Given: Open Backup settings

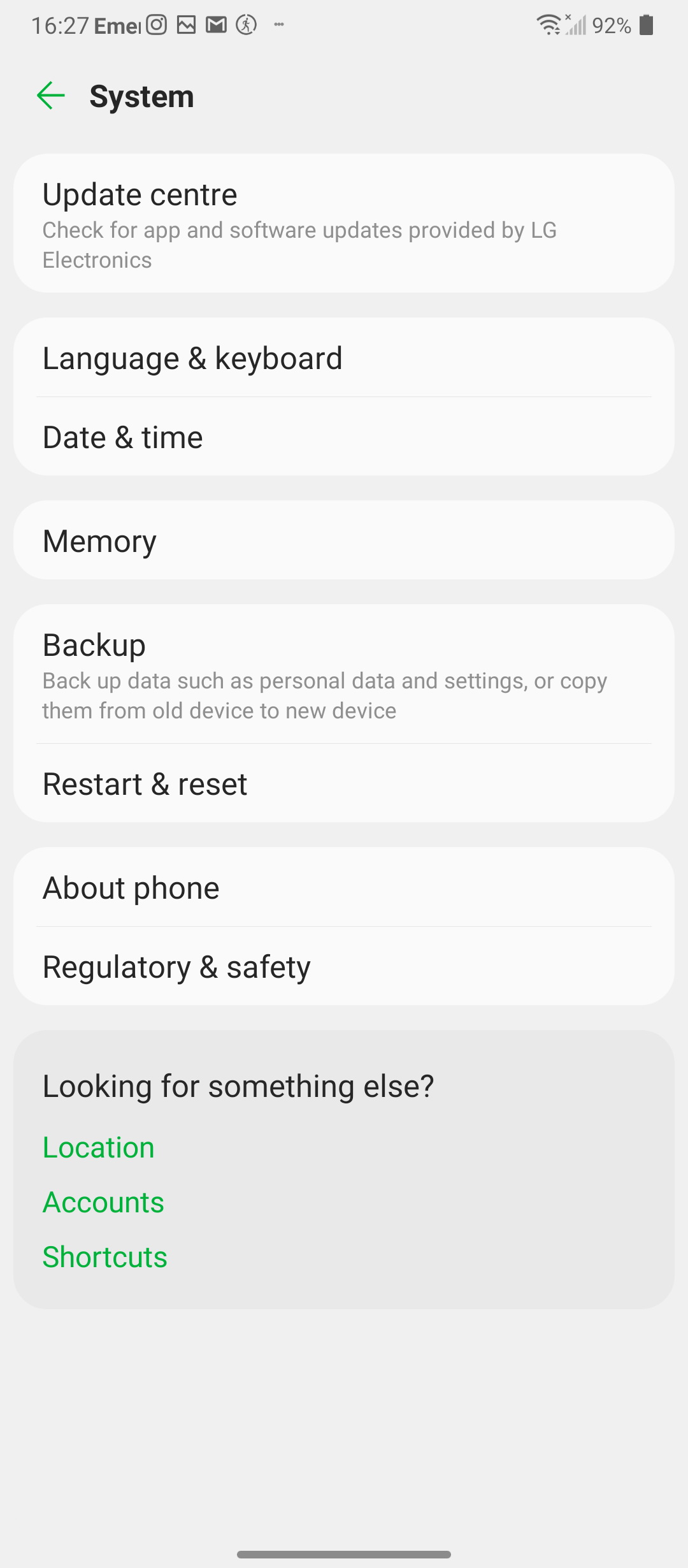Looking at the screenshot, I should pos(344,674).
